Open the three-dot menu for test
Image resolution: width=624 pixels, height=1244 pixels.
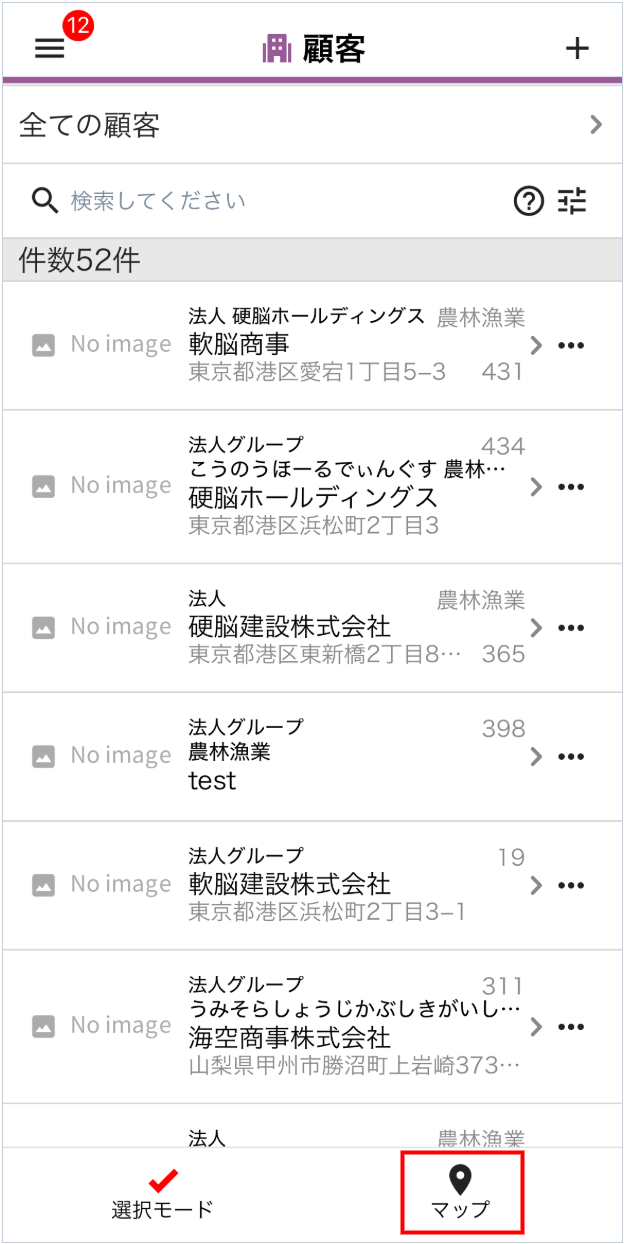(x=570, y=757)
